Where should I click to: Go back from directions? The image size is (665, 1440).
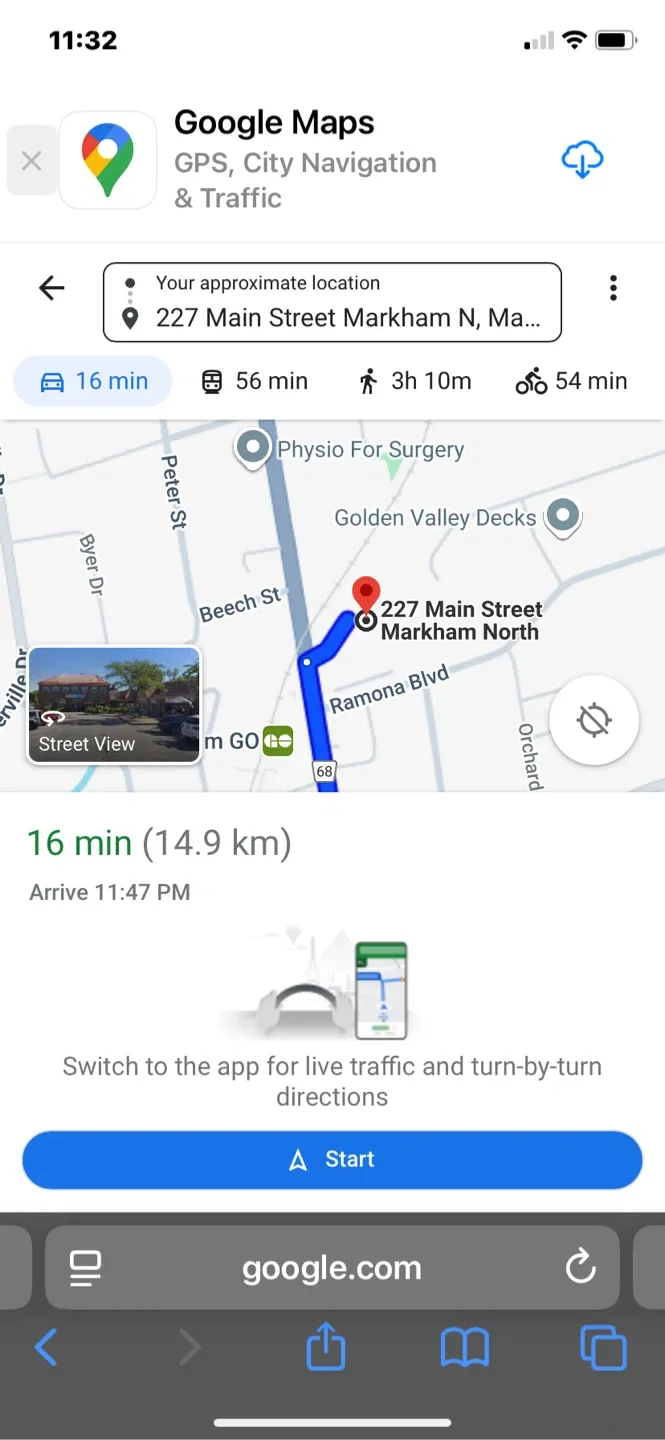(51, 289)
